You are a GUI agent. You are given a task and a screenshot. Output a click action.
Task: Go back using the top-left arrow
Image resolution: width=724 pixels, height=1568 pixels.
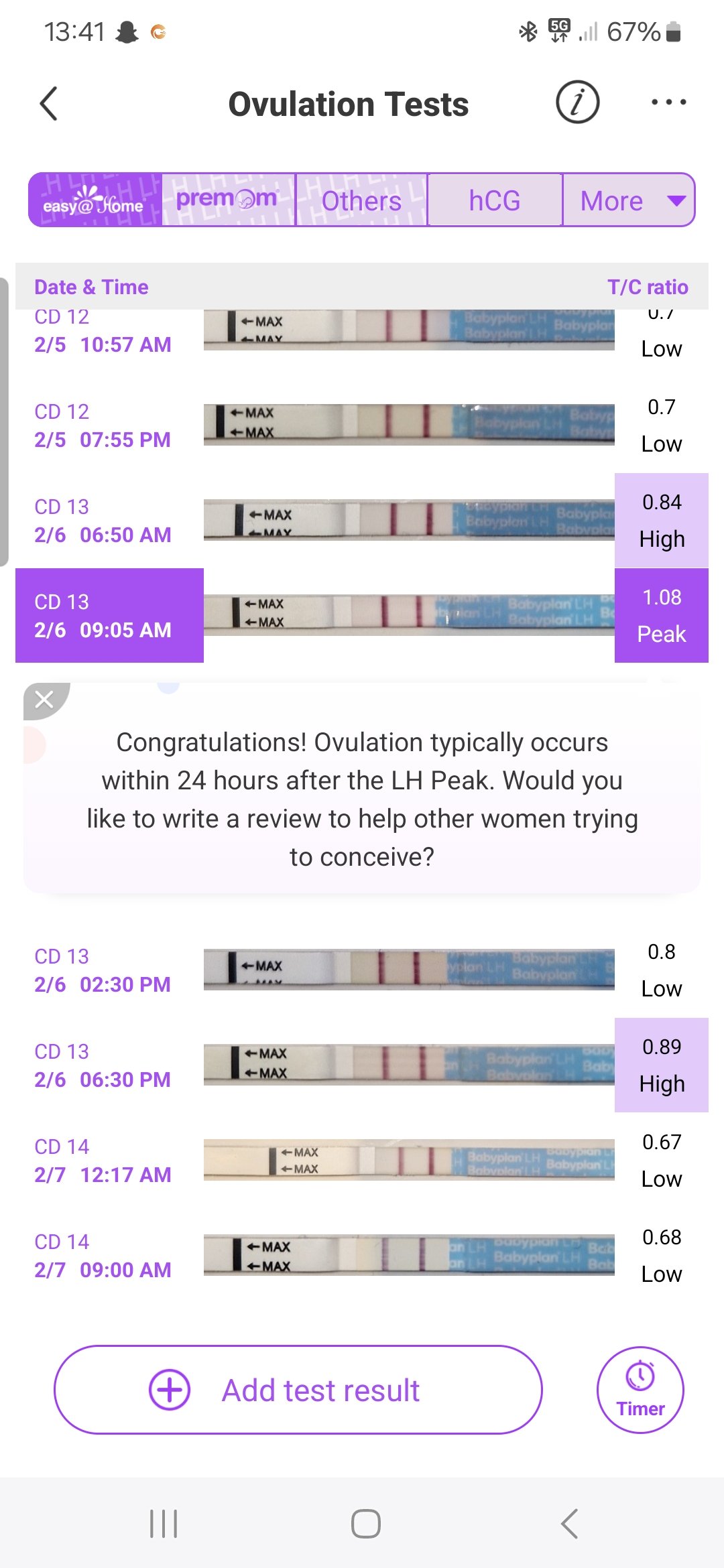(x=48, y=104)
